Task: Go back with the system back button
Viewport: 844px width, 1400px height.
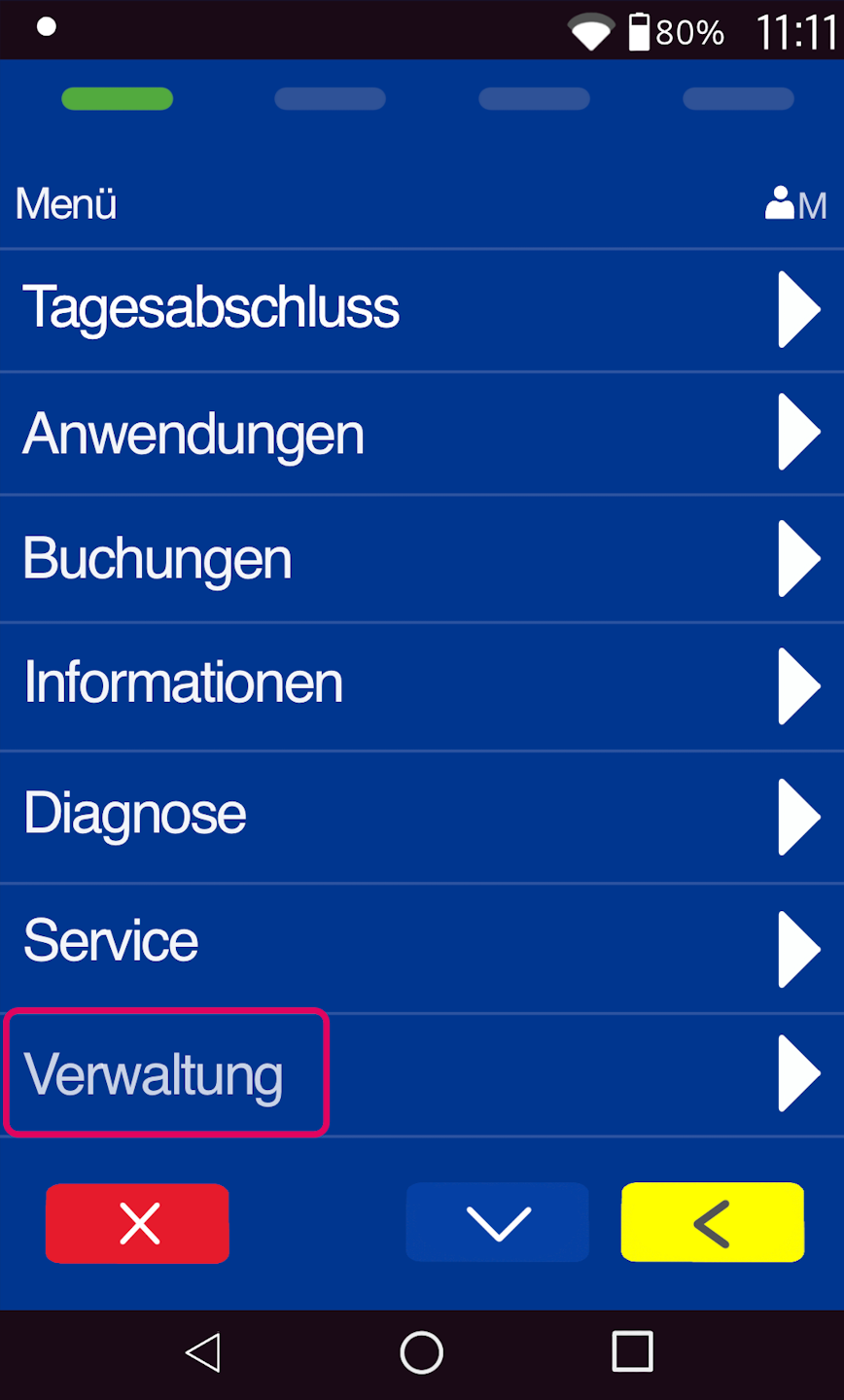Action: [203, 1352]
